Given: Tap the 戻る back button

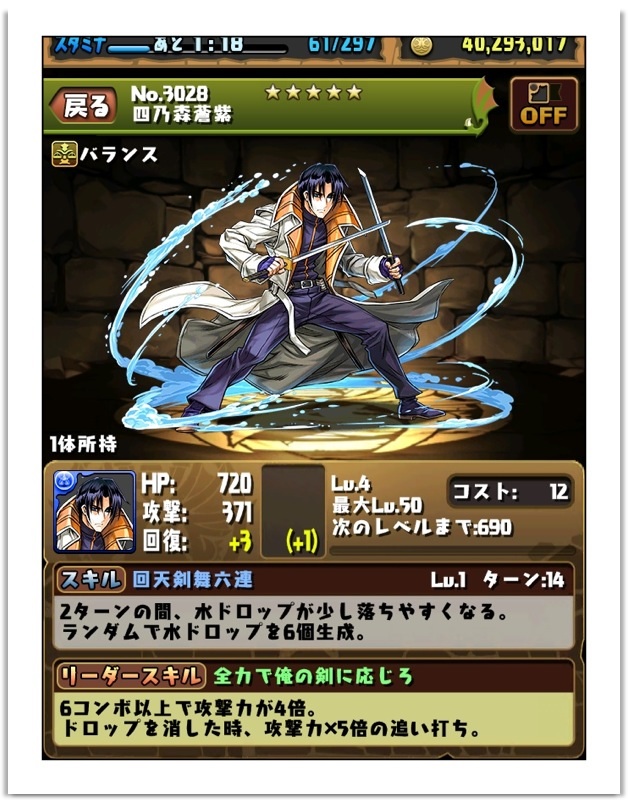Looking at the screenshot, I should (x=86, y=105).
